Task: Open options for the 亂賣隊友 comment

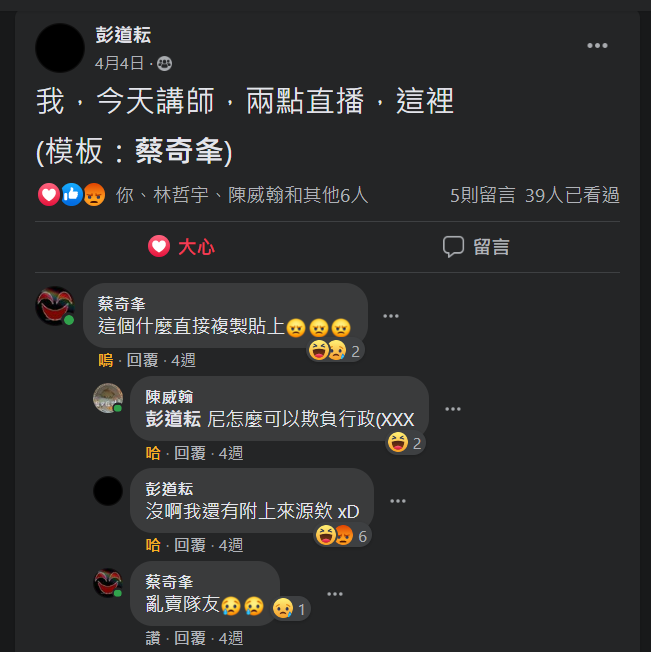Action: [334, 594]
